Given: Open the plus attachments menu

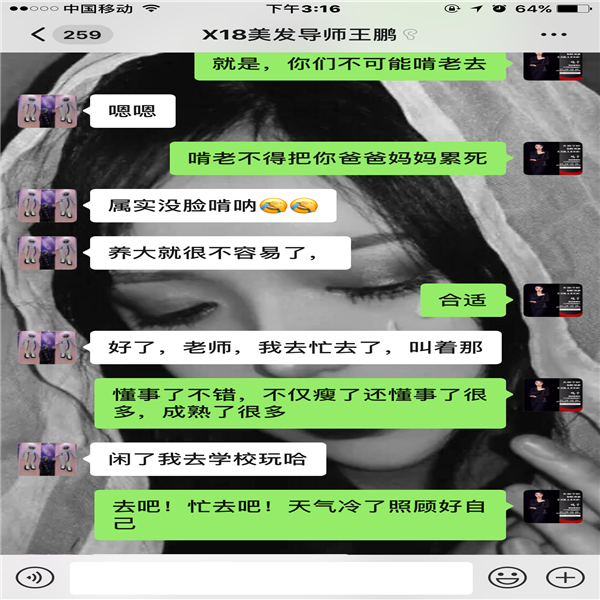Looking at the screenshot, I should coord(565,578).
